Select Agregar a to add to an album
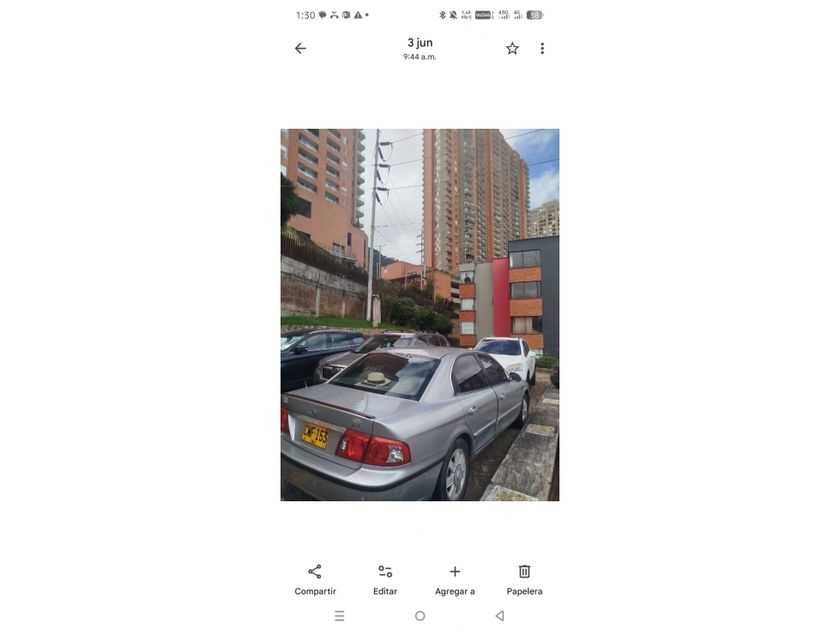This screenshot has height=630, width=840. pos(455,580)
